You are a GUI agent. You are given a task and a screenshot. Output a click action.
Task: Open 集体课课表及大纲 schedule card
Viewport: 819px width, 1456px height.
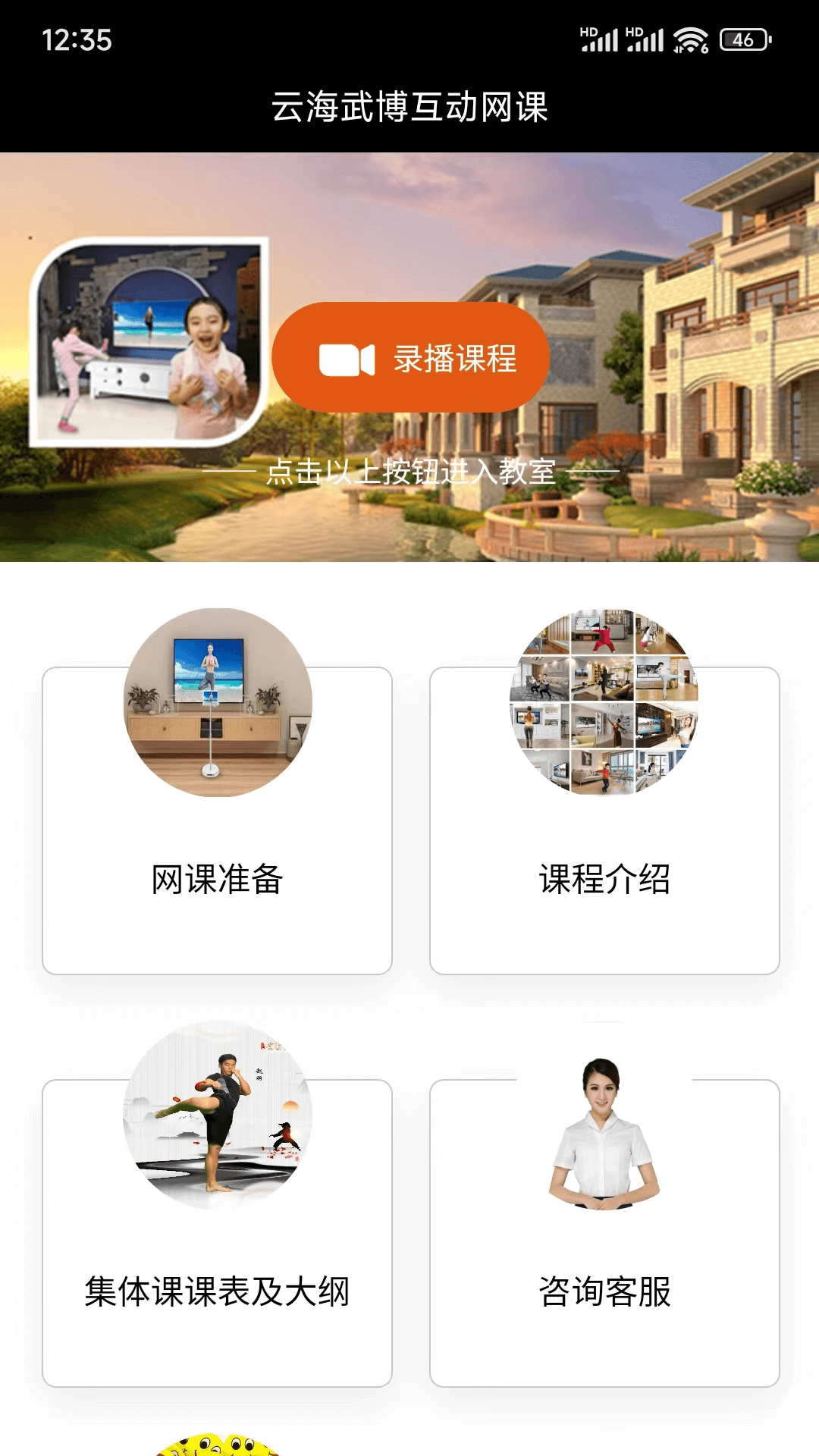pyautogui.click(x=217, y=1233)
